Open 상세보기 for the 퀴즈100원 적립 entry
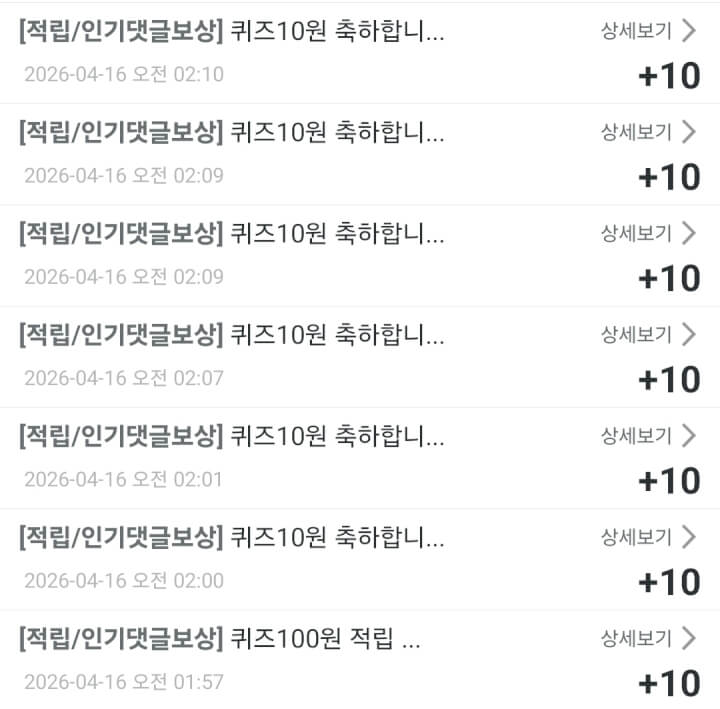Viewport: 720px width, 709px height. click(x=647, y=638)
